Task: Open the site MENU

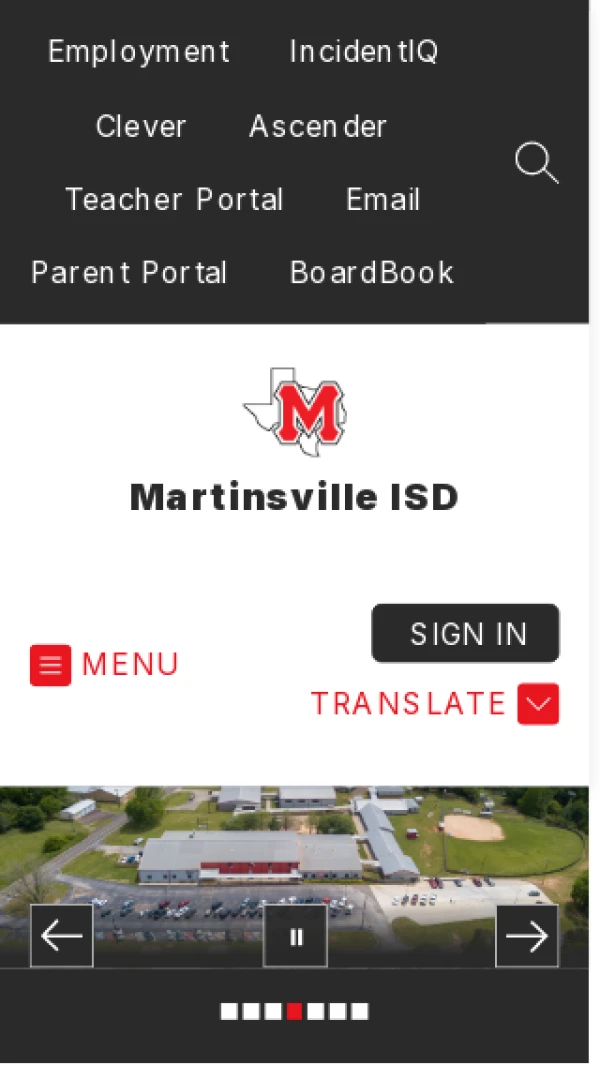Action: pyautogui.click(x=105, y=665)
